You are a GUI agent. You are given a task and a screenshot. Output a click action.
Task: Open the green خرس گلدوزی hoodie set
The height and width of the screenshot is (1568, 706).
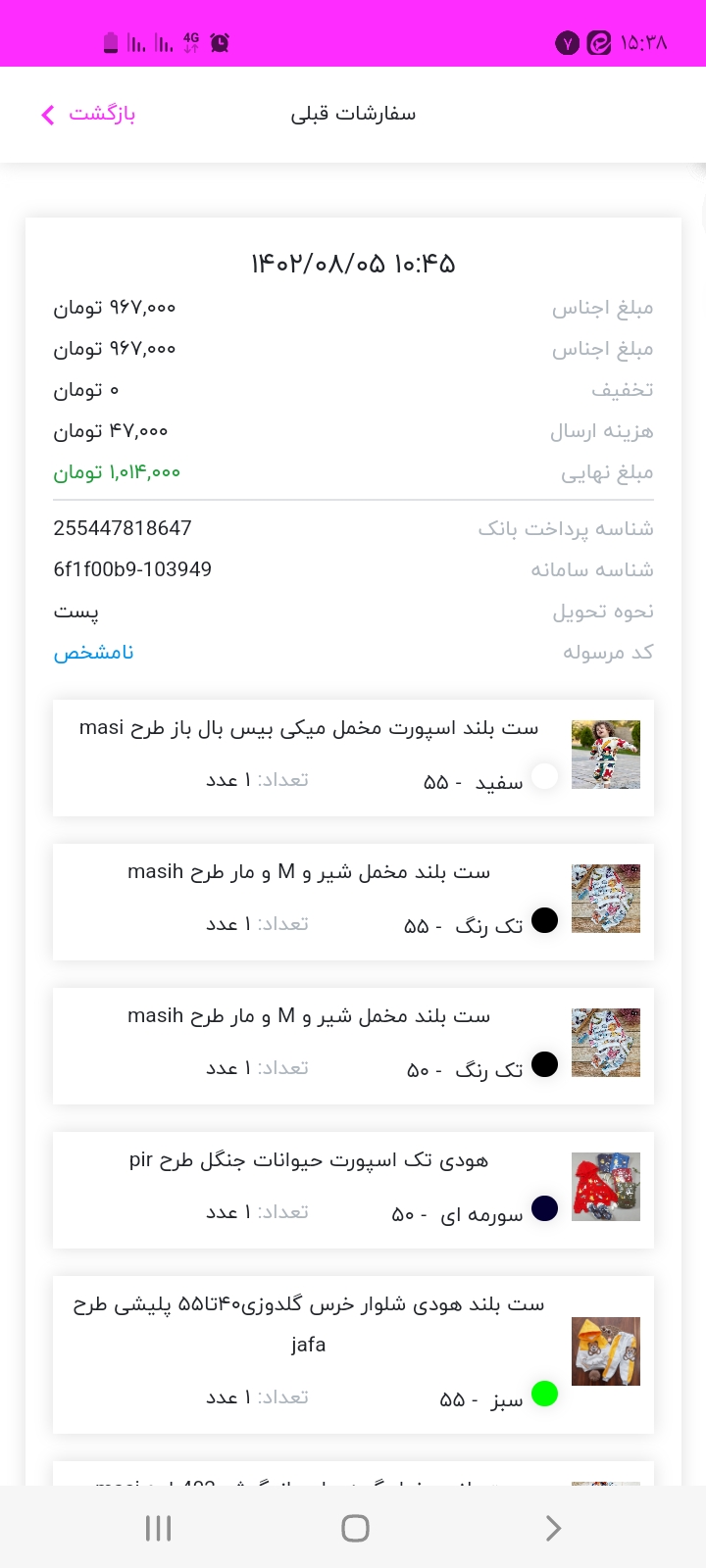click(353, 1354)
